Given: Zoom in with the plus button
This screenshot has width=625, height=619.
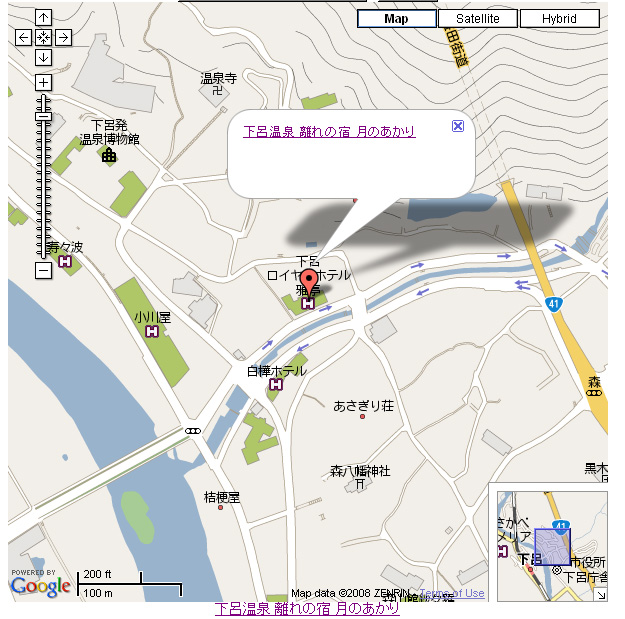Looking at the screenshot, I should point(43,82).
